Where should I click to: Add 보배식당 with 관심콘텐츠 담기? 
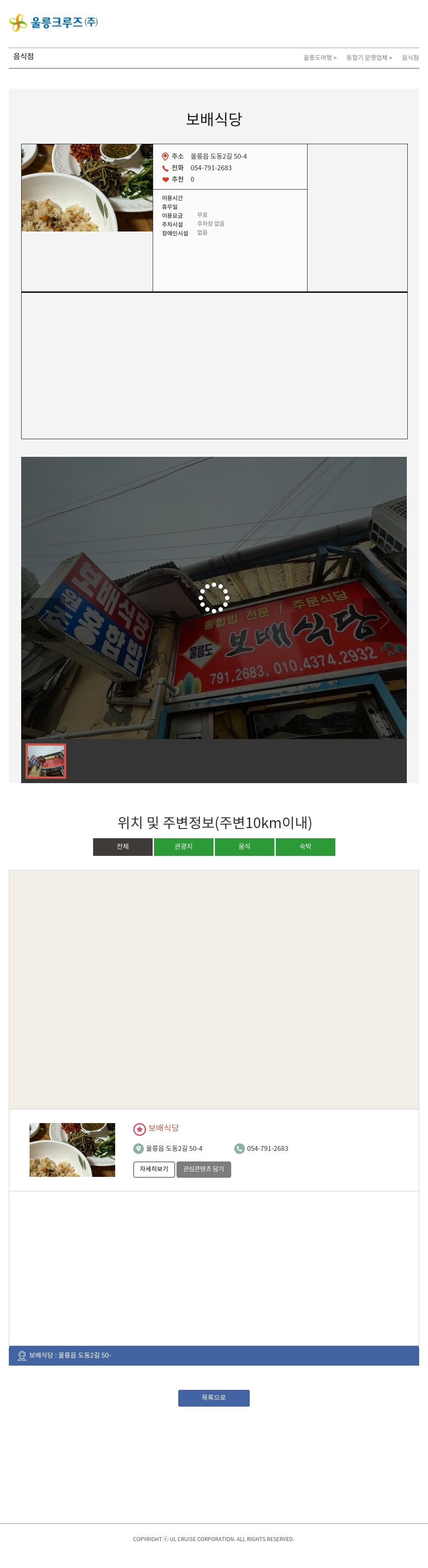203,1169
